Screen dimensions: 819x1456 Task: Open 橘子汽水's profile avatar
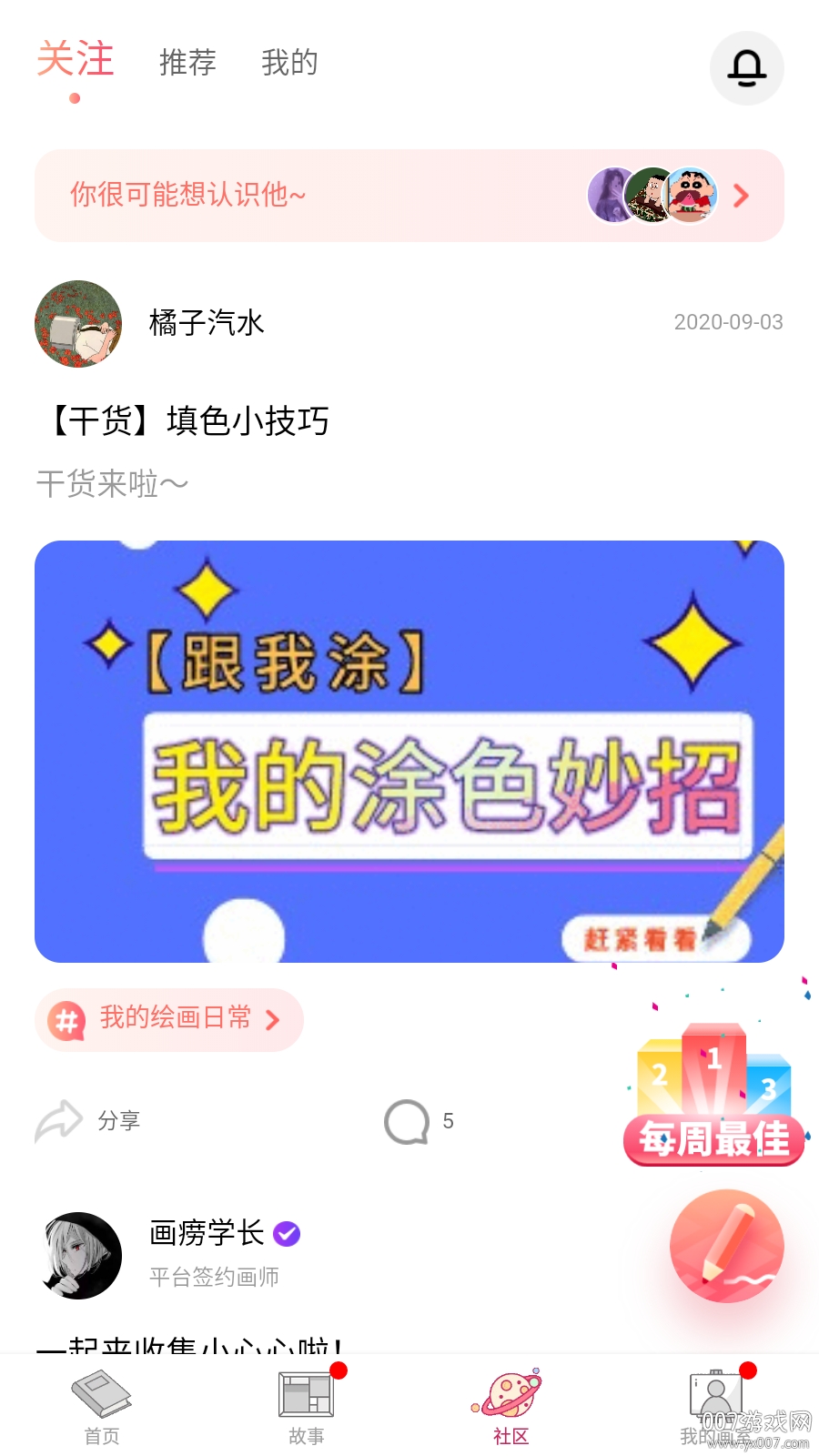(x=78, y=324)
